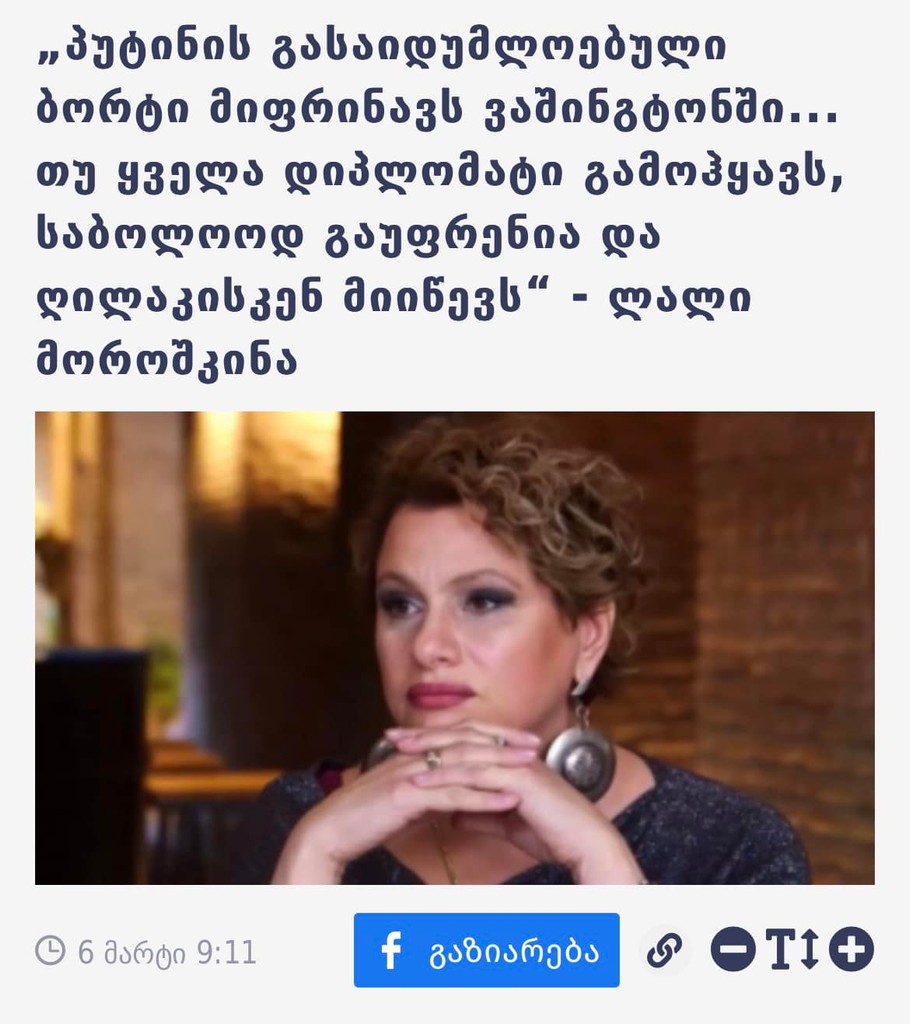Open the text resize control between minus and plus
The image size is (910, 1024).
[x=793, y=950]
